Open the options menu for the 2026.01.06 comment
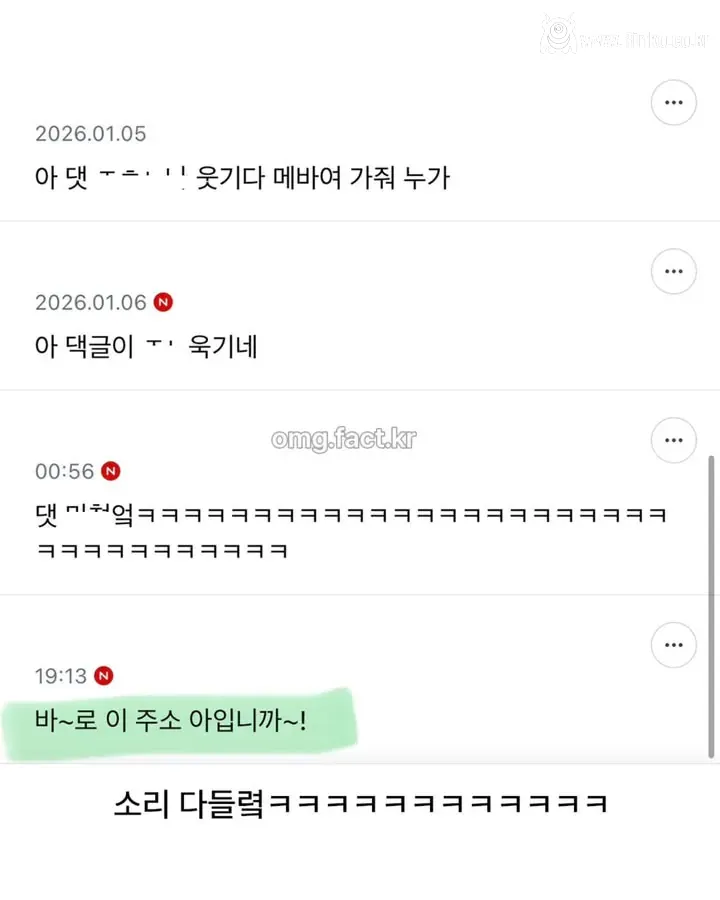The width and height of the screenshot is (720, 900). click(x=673, y=271)
